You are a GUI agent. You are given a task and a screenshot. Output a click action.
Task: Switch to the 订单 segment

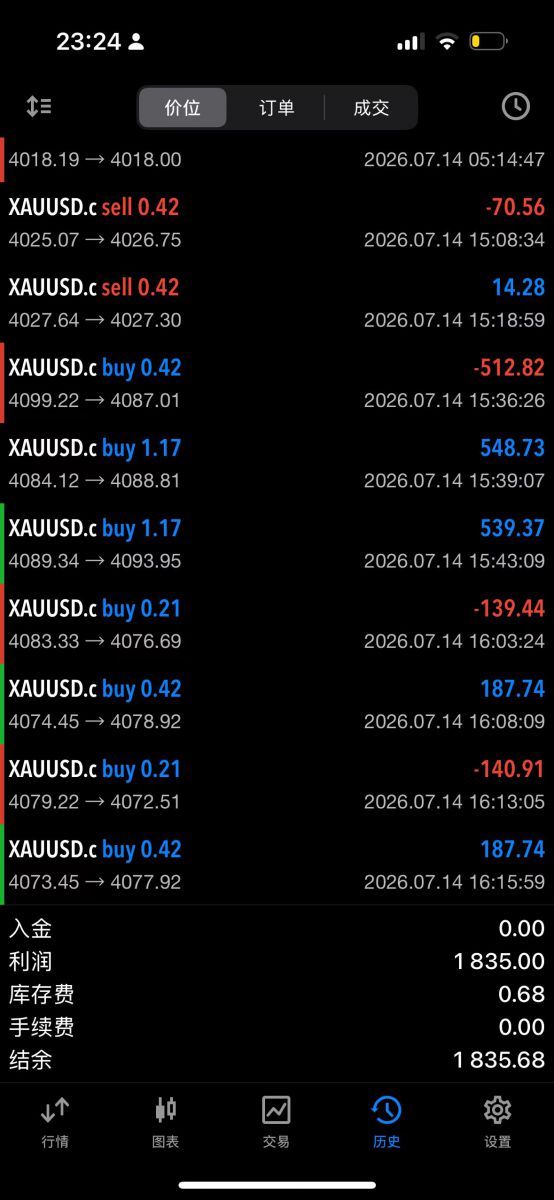pos(277,108)
